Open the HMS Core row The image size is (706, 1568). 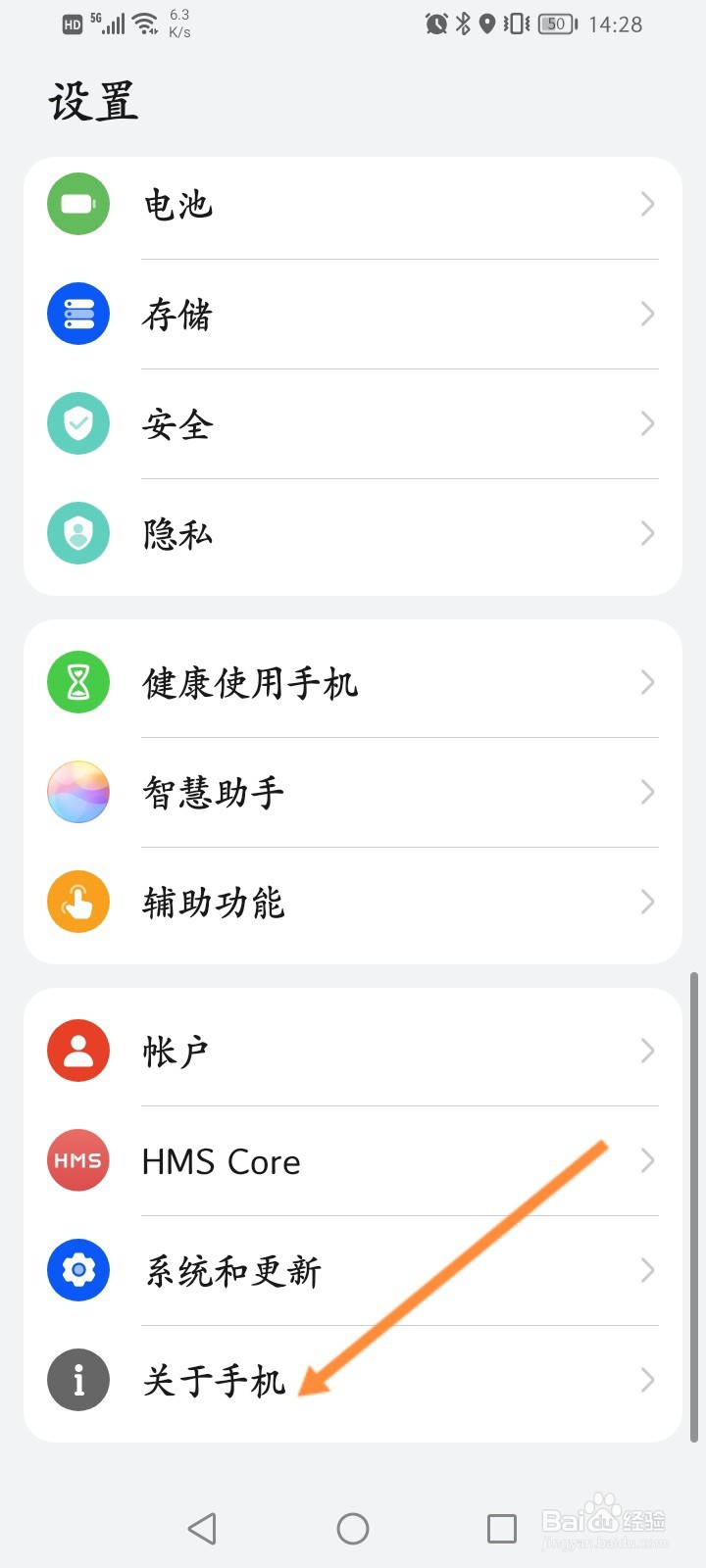point(353,1161)
